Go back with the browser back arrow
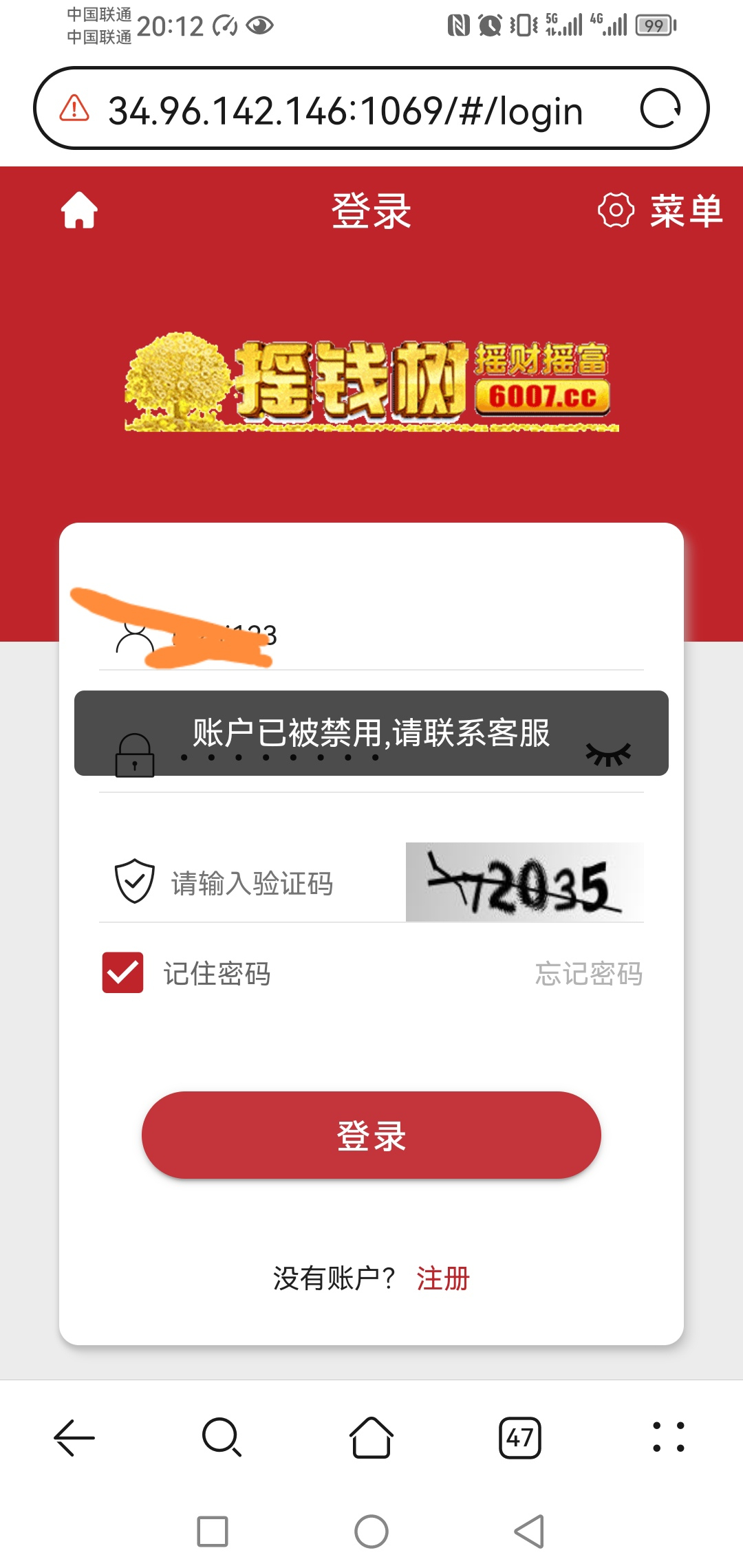The image size is (743, 1568). tap(74, 1437)
